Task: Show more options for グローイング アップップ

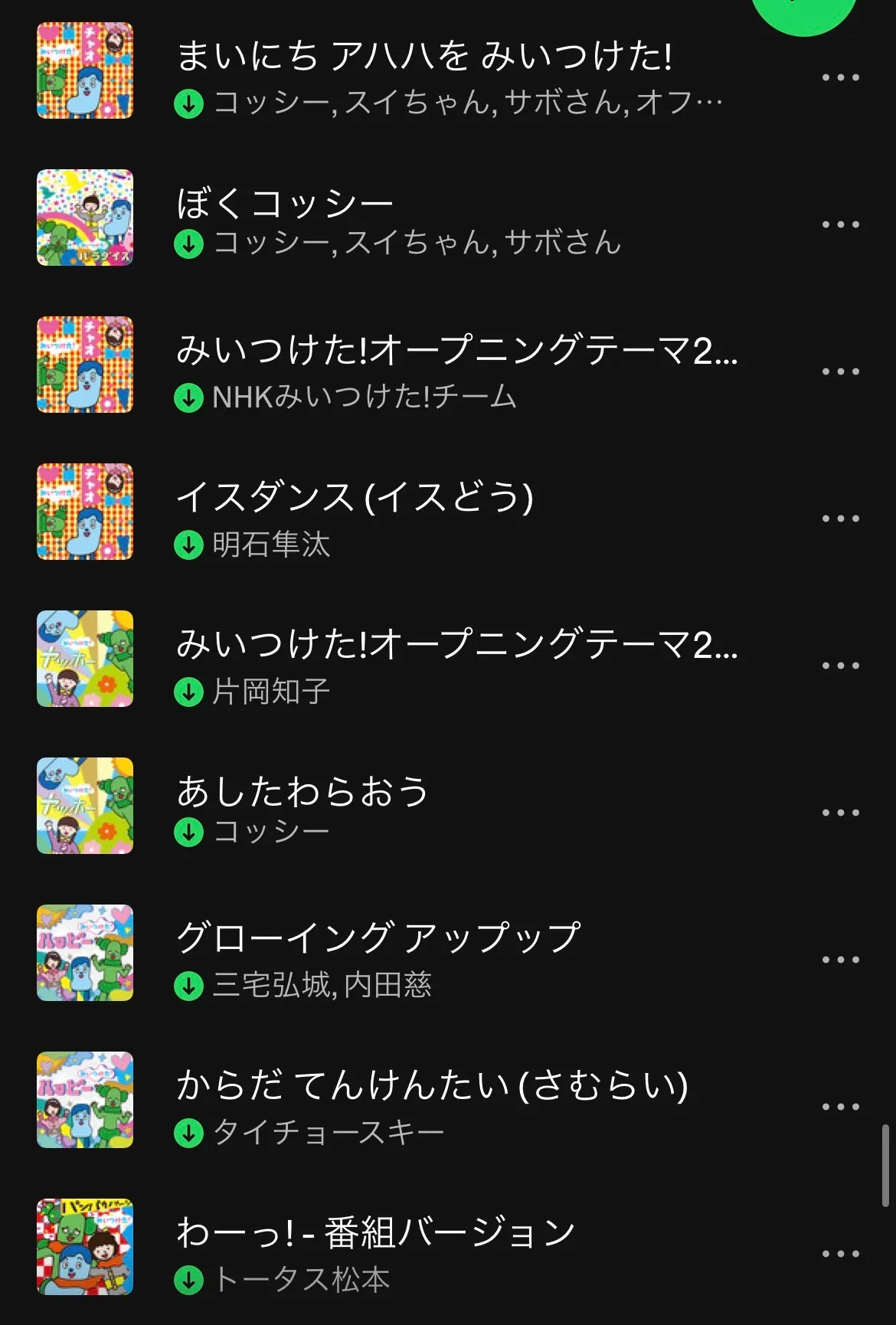Action: [x=840, y=960]
